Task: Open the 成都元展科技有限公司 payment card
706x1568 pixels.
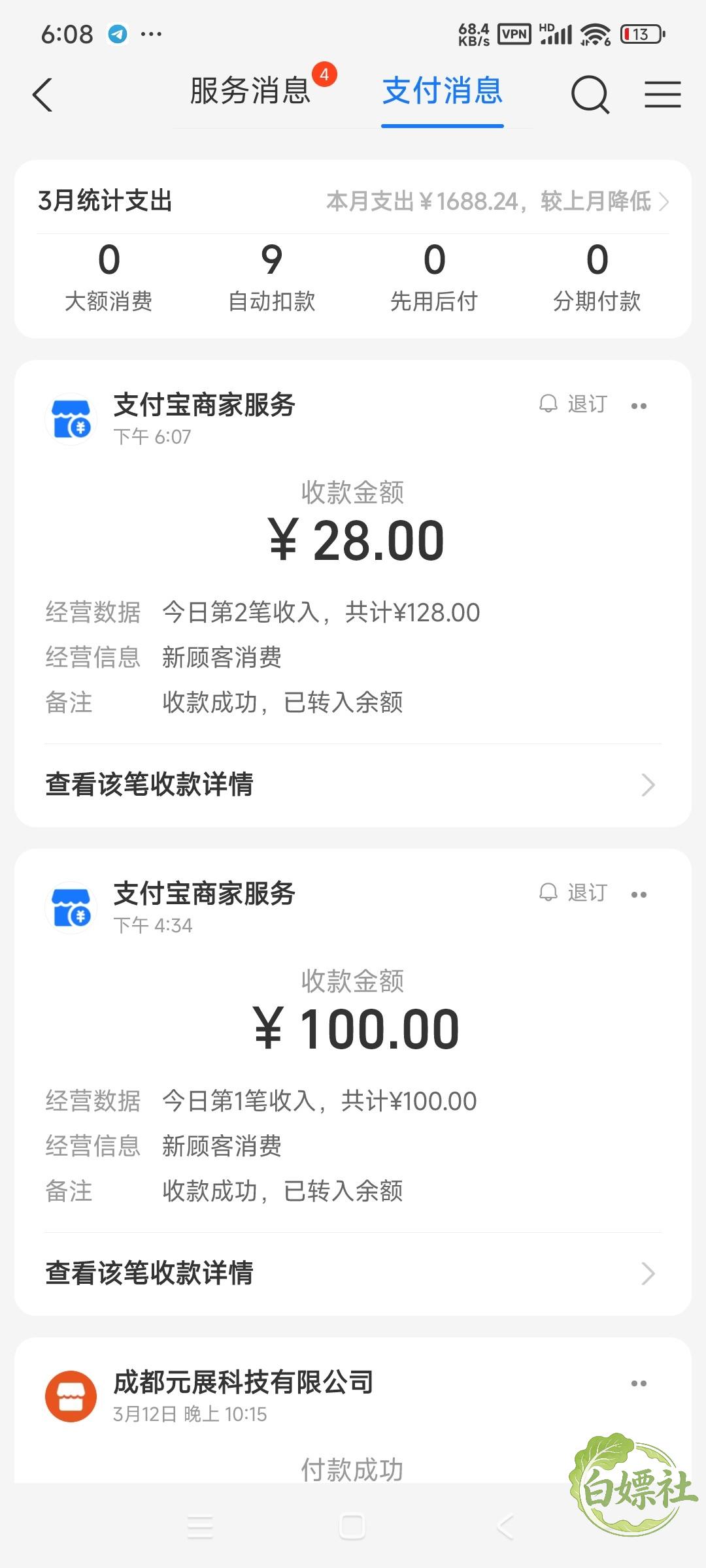Action: pyautogui.click(x=353, y=1411)
